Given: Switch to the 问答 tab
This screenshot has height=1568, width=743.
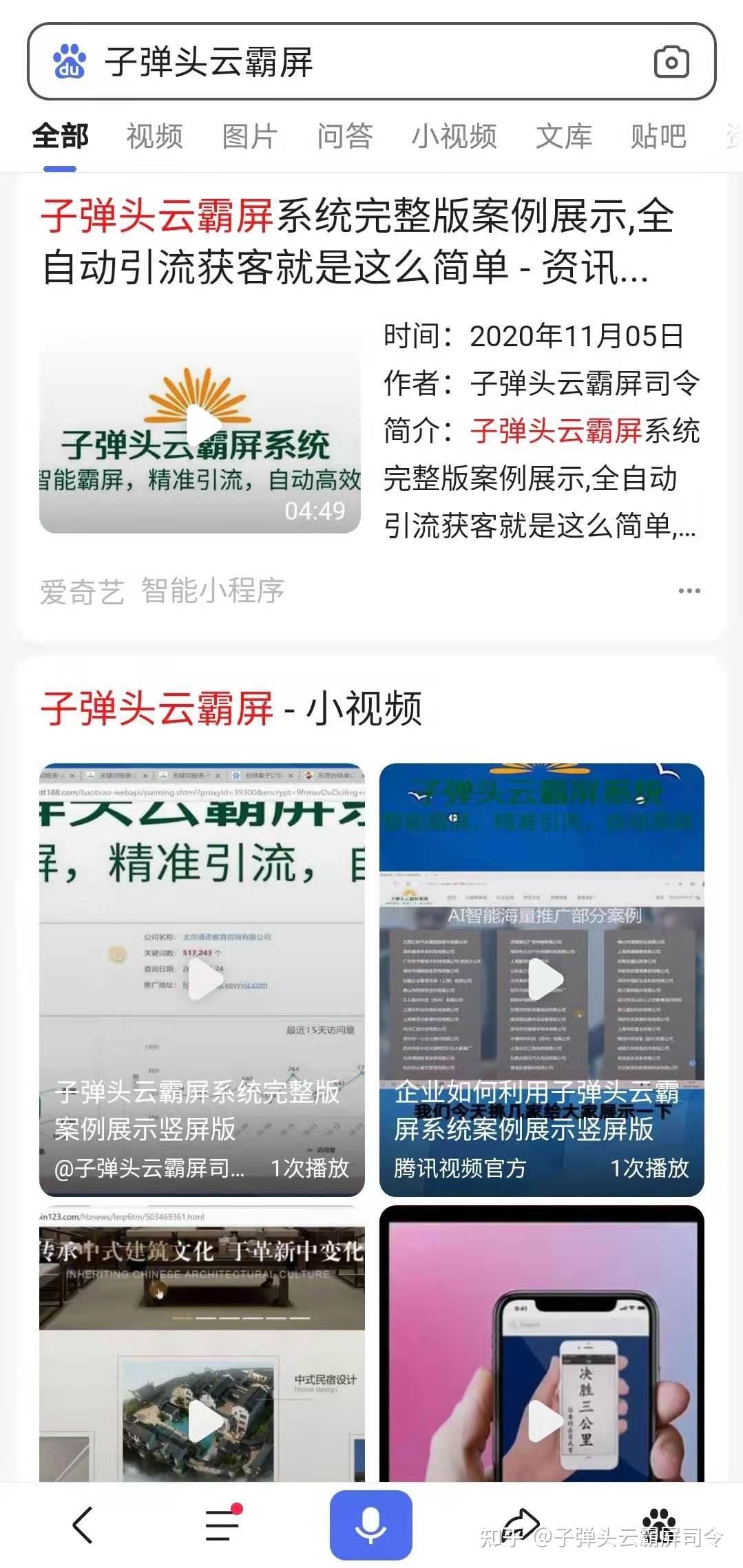Looking at the screenshot, I should pyautogui.click(x=345, y=136).
